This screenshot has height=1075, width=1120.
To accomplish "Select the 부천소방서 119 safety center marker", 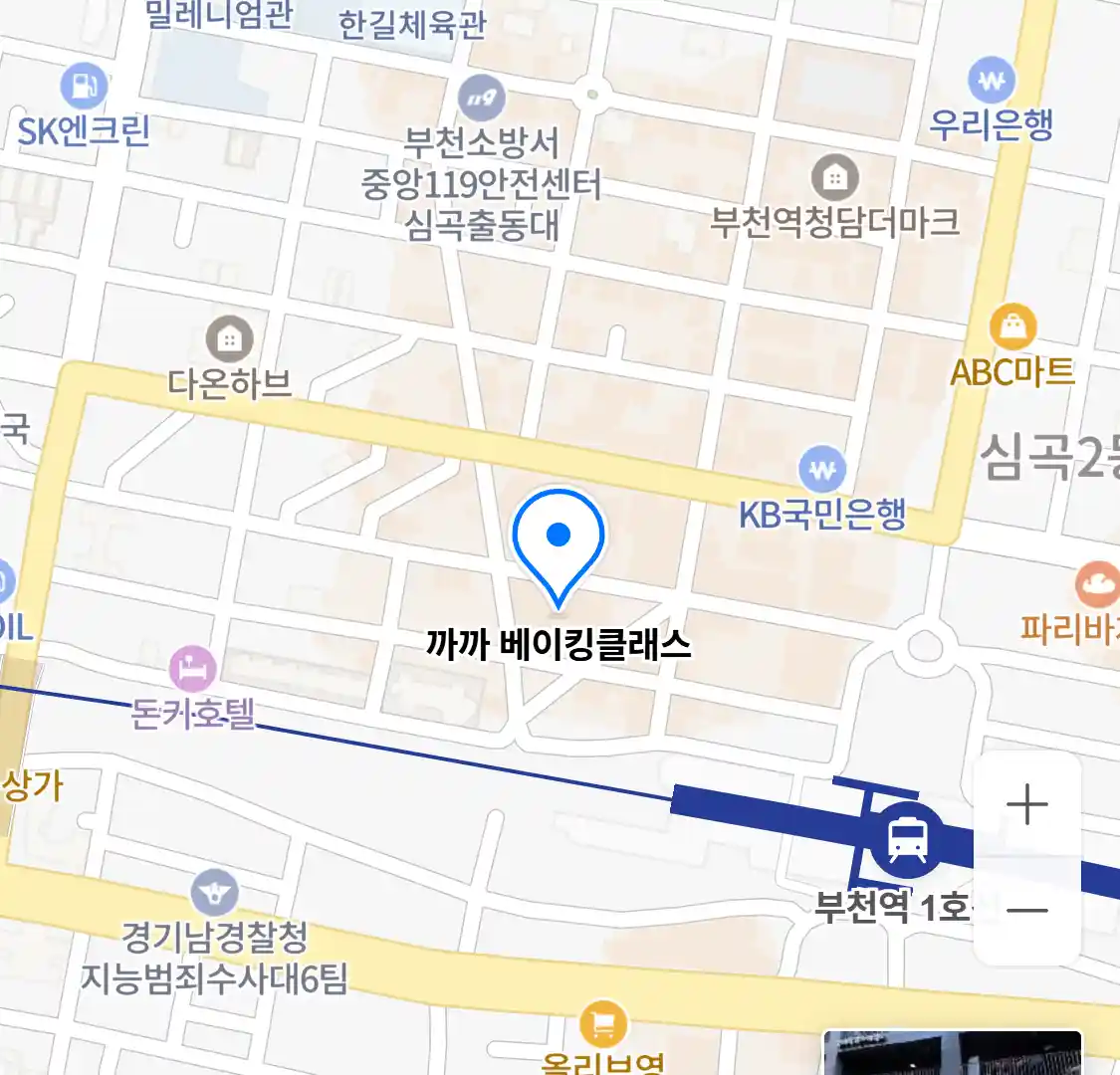I will coord(482,99).
